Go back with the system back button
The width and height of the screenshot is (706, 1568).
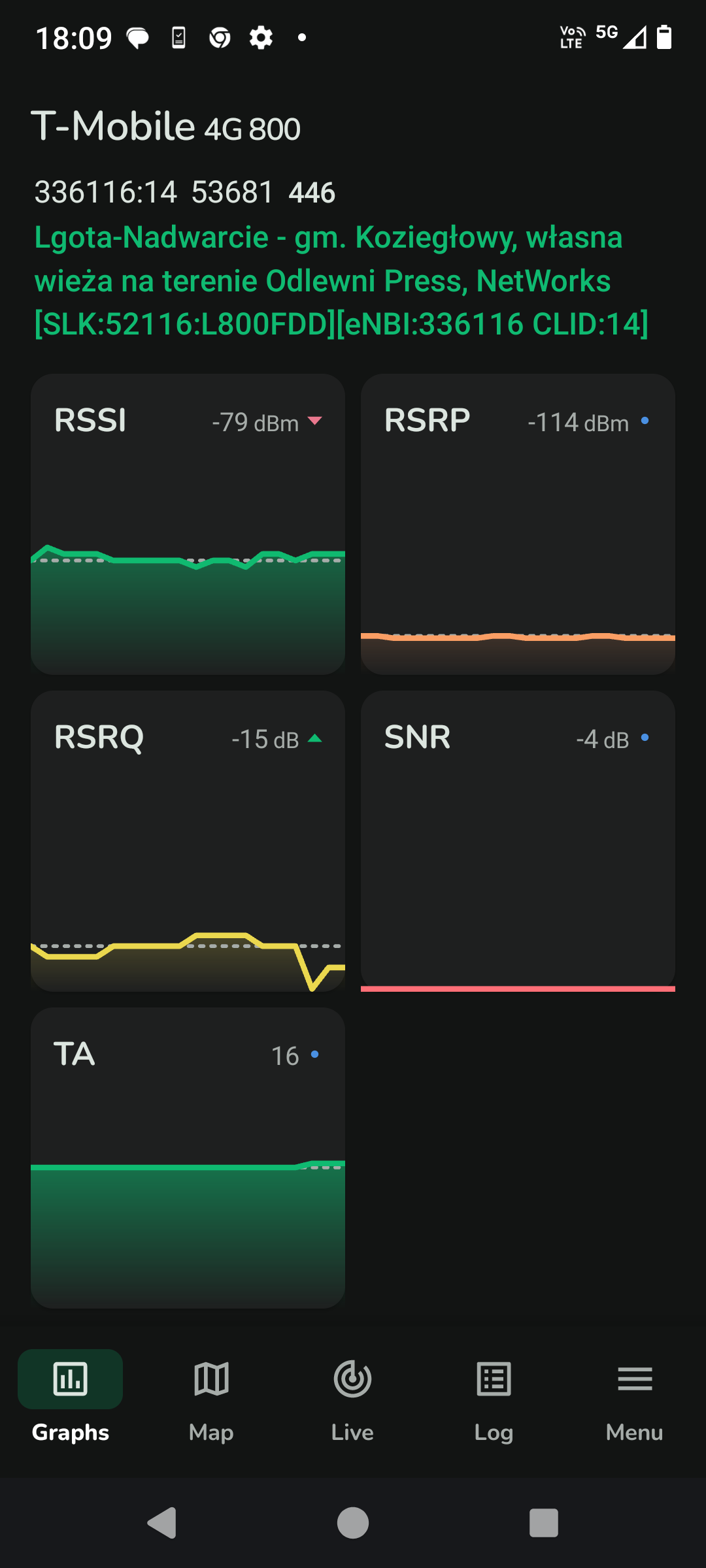point(162,1523)
